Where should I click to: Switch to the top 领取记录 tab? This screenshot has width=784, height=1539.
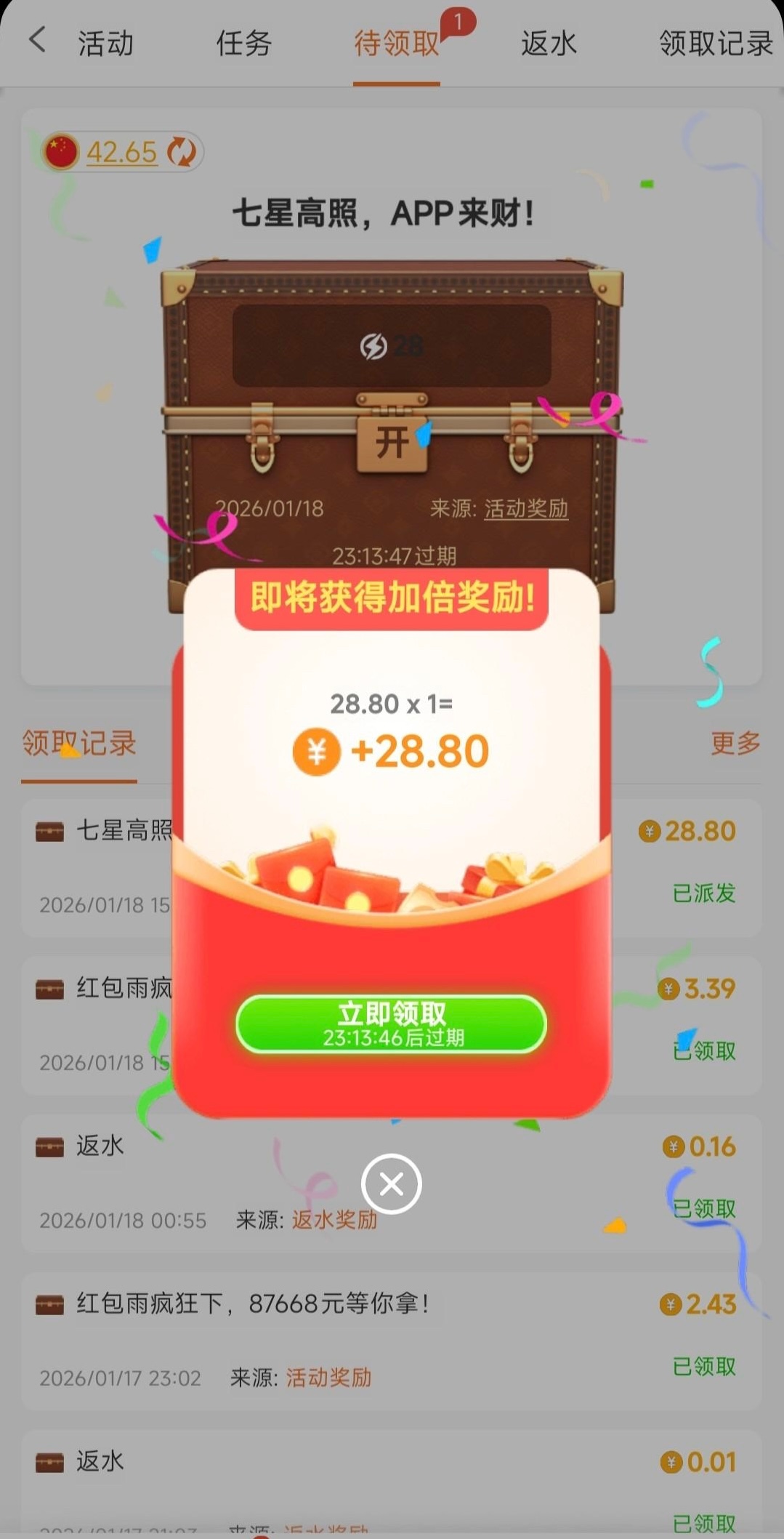point(715,44)
